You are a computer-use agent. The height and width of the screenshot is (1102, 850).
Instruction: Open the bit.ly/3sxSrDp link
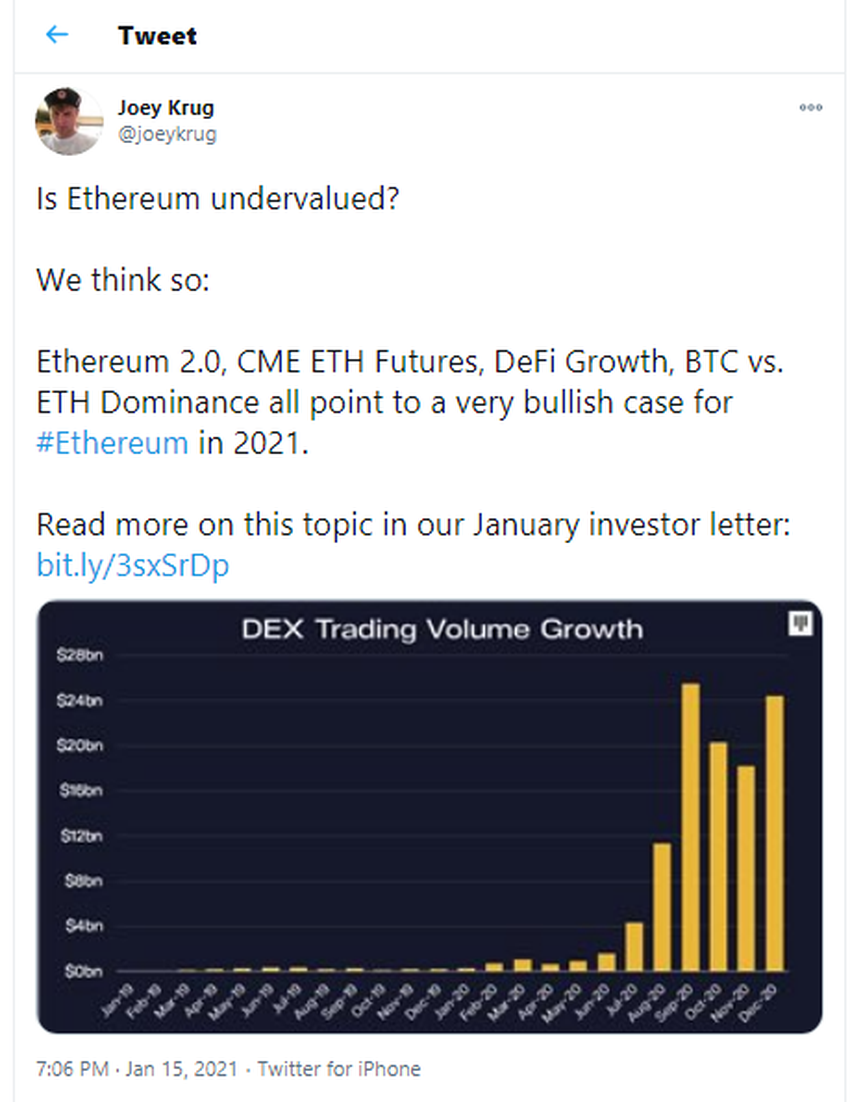pyautogui.click(x=133, y=566)
